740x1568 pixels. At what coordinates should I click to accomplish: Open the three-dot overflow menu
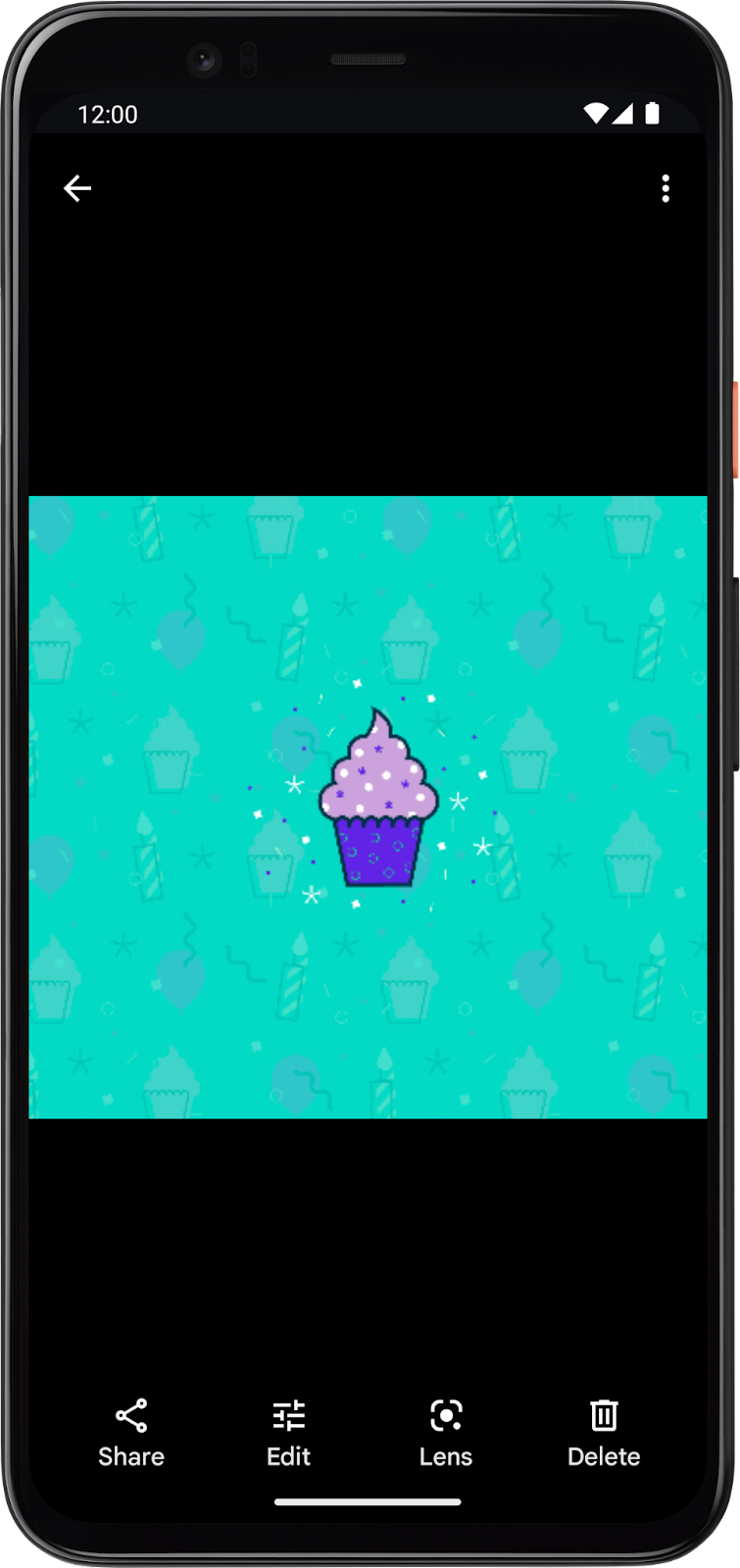666,188
